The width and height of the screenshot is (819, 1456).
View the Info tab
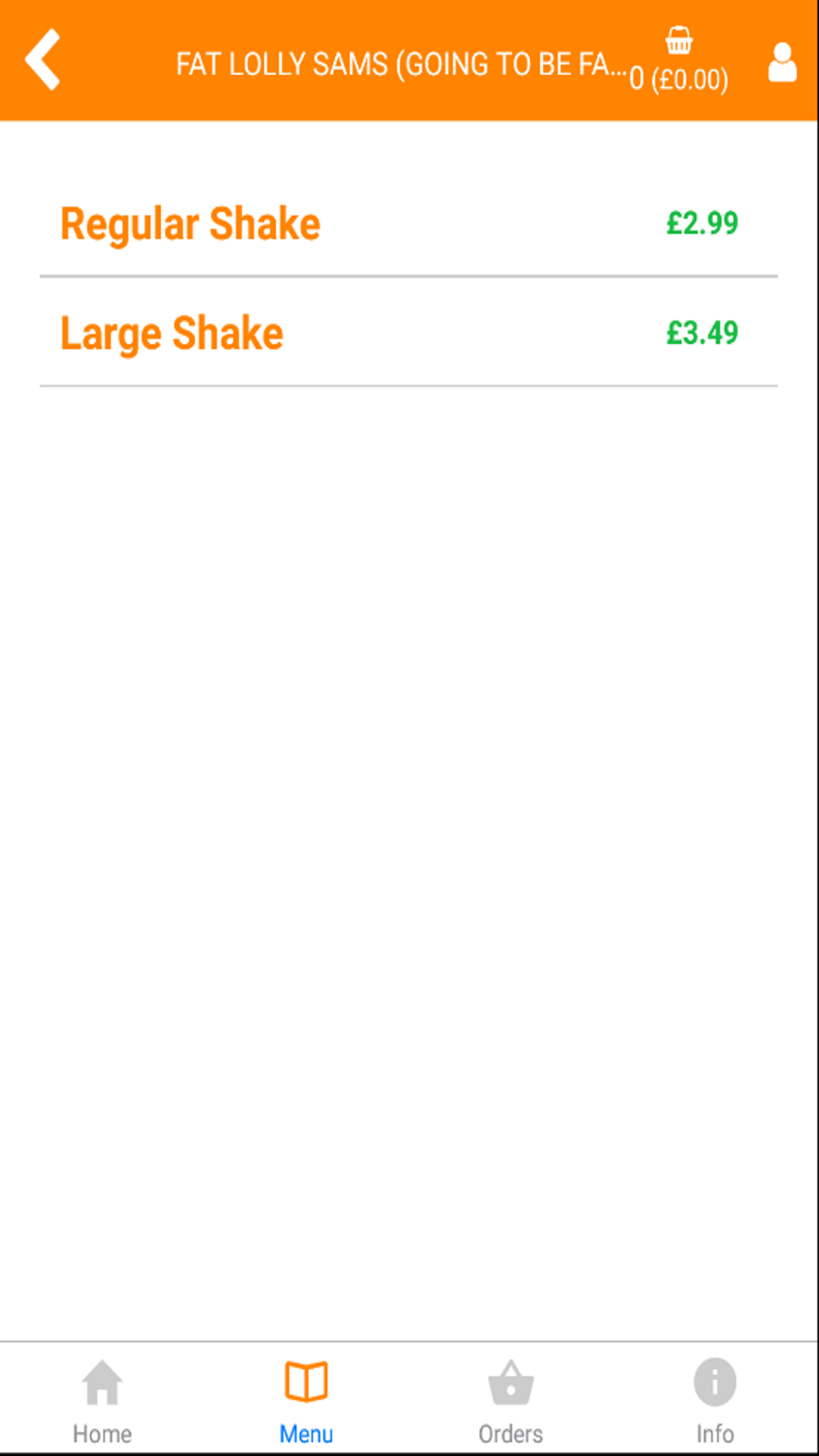tap(715, 1401)
